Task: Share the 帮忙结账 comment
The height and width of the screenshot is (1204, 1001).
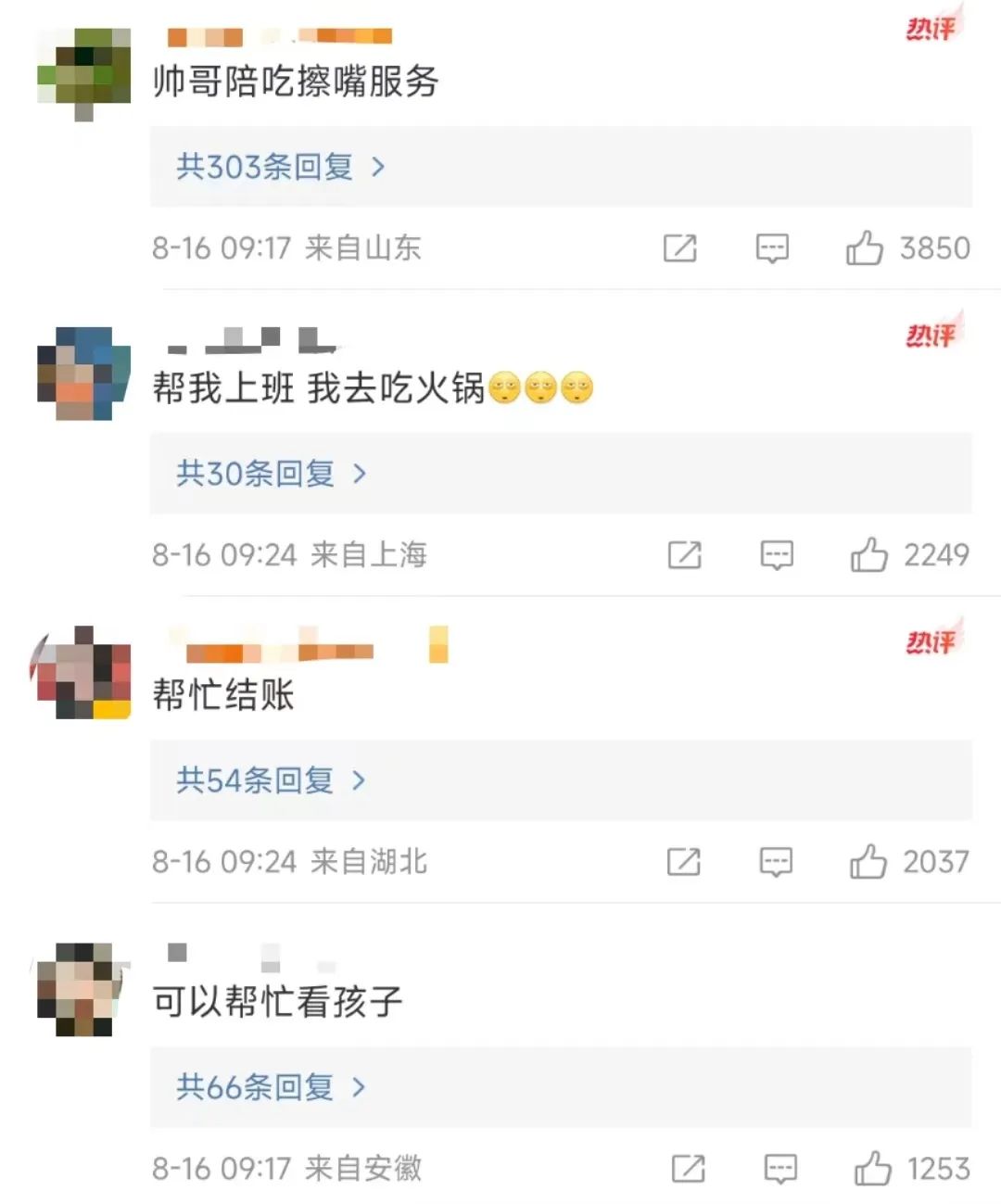Action: click(683, 862)
